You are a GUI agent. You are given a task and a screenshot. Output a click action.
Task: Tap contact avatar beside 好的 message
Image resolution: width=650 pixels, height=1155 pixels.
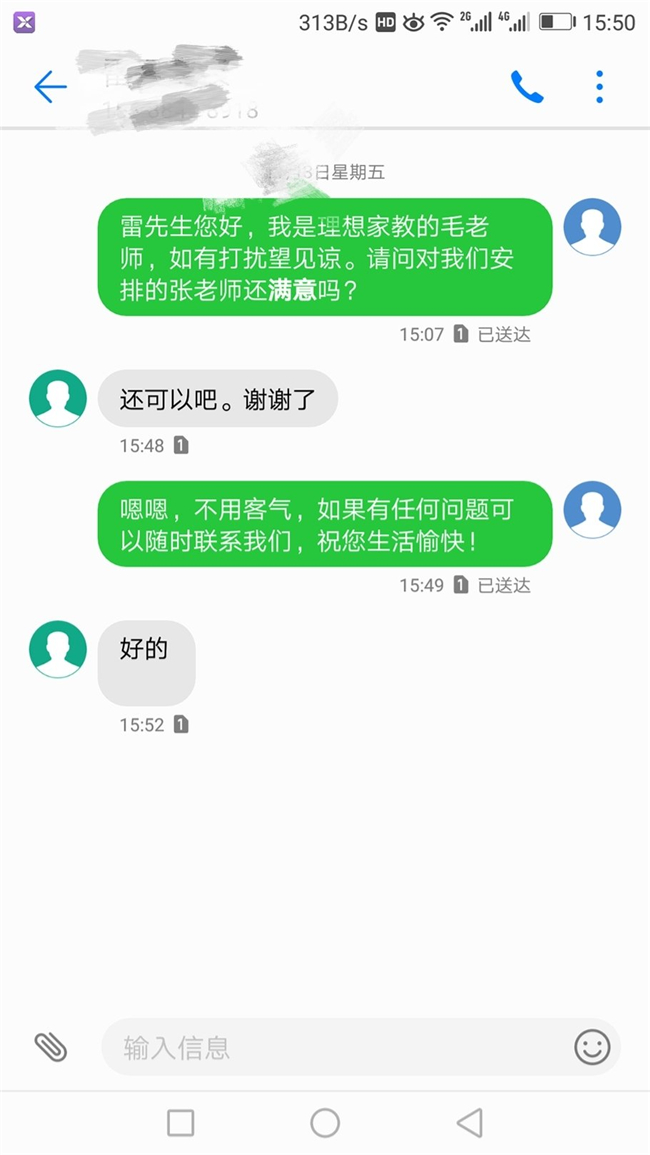(58, 649)
